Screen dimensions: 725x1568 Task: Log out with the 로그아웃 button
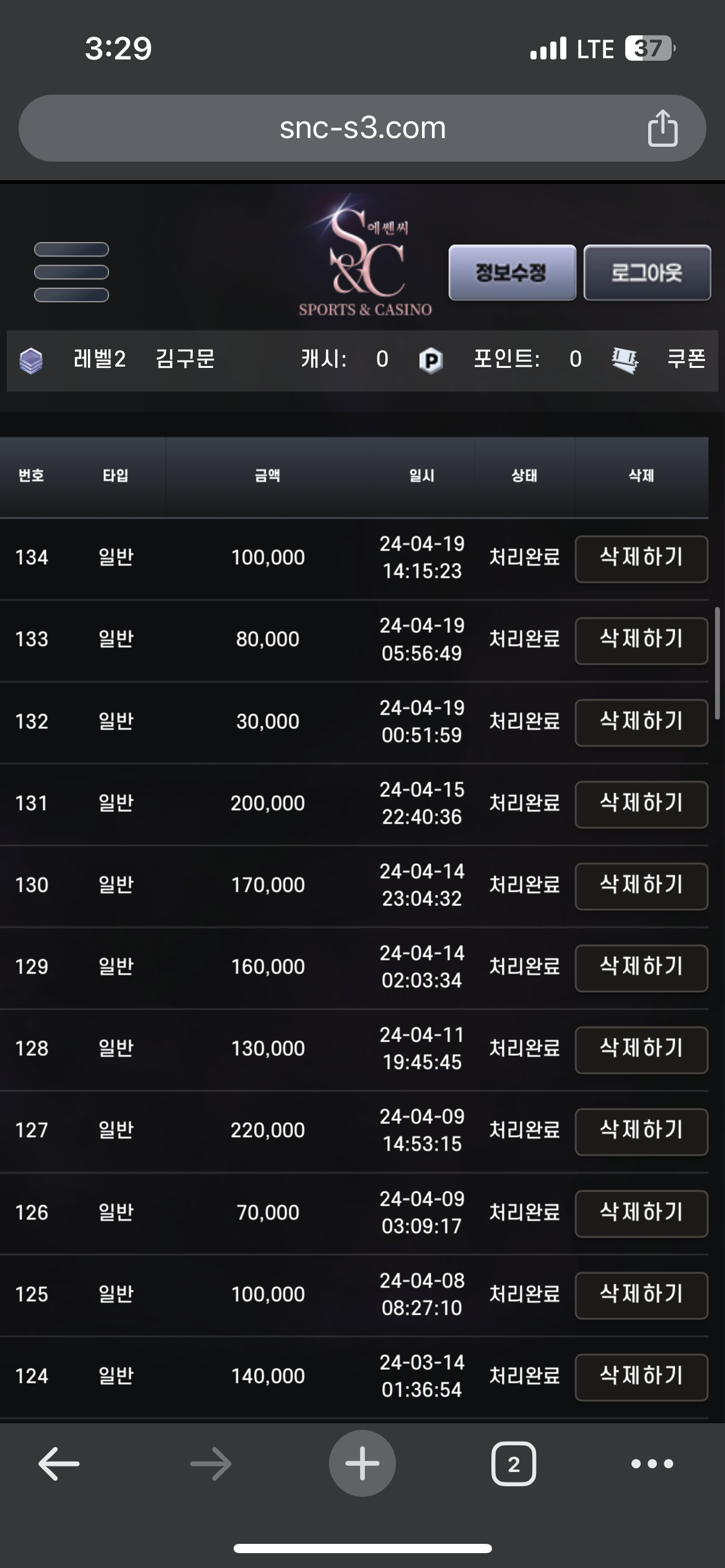click(x=647, y=272)
